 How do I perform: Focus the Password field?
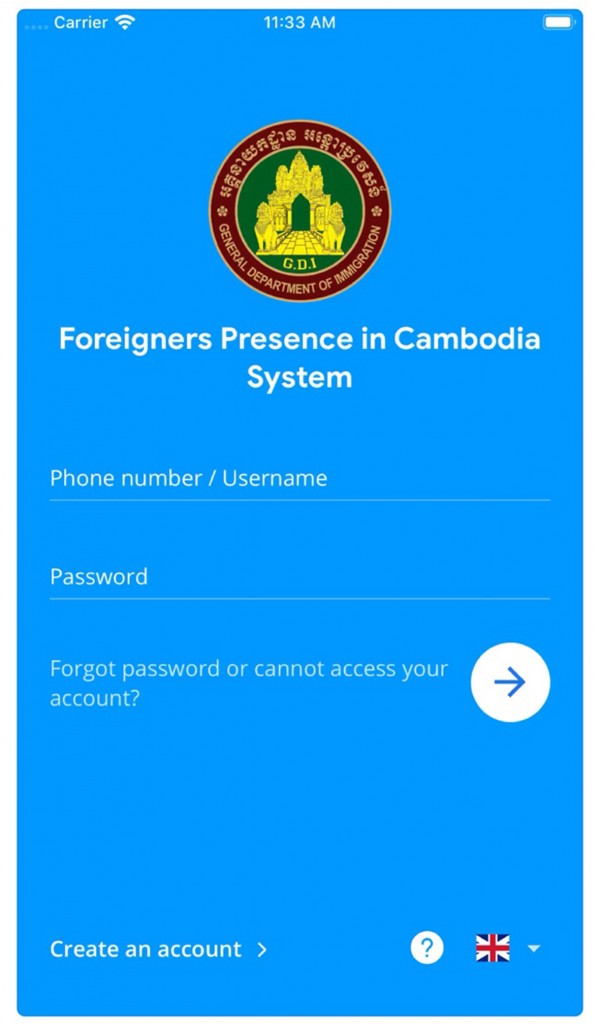tap(298, 577)
